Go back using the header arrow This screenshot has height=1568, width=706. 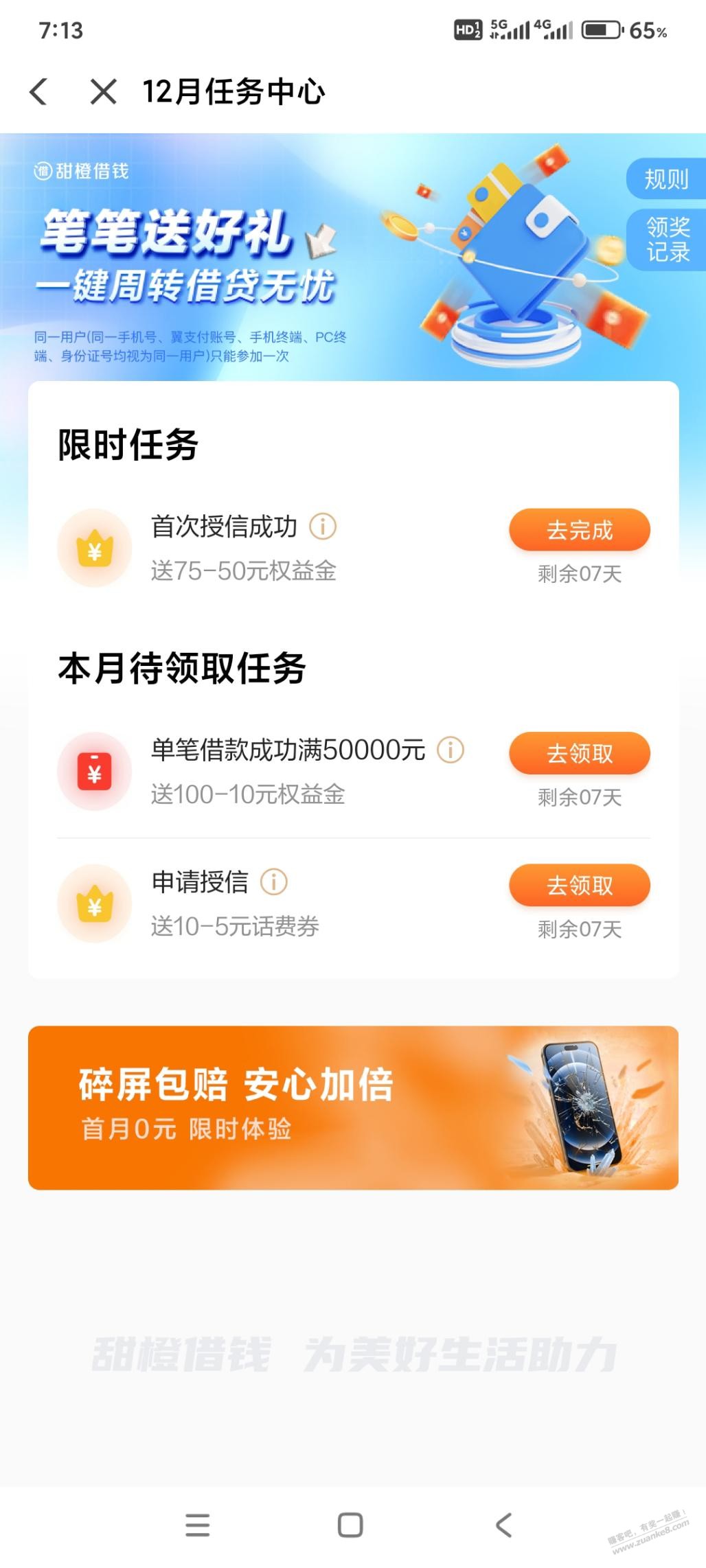pos(39,92)
